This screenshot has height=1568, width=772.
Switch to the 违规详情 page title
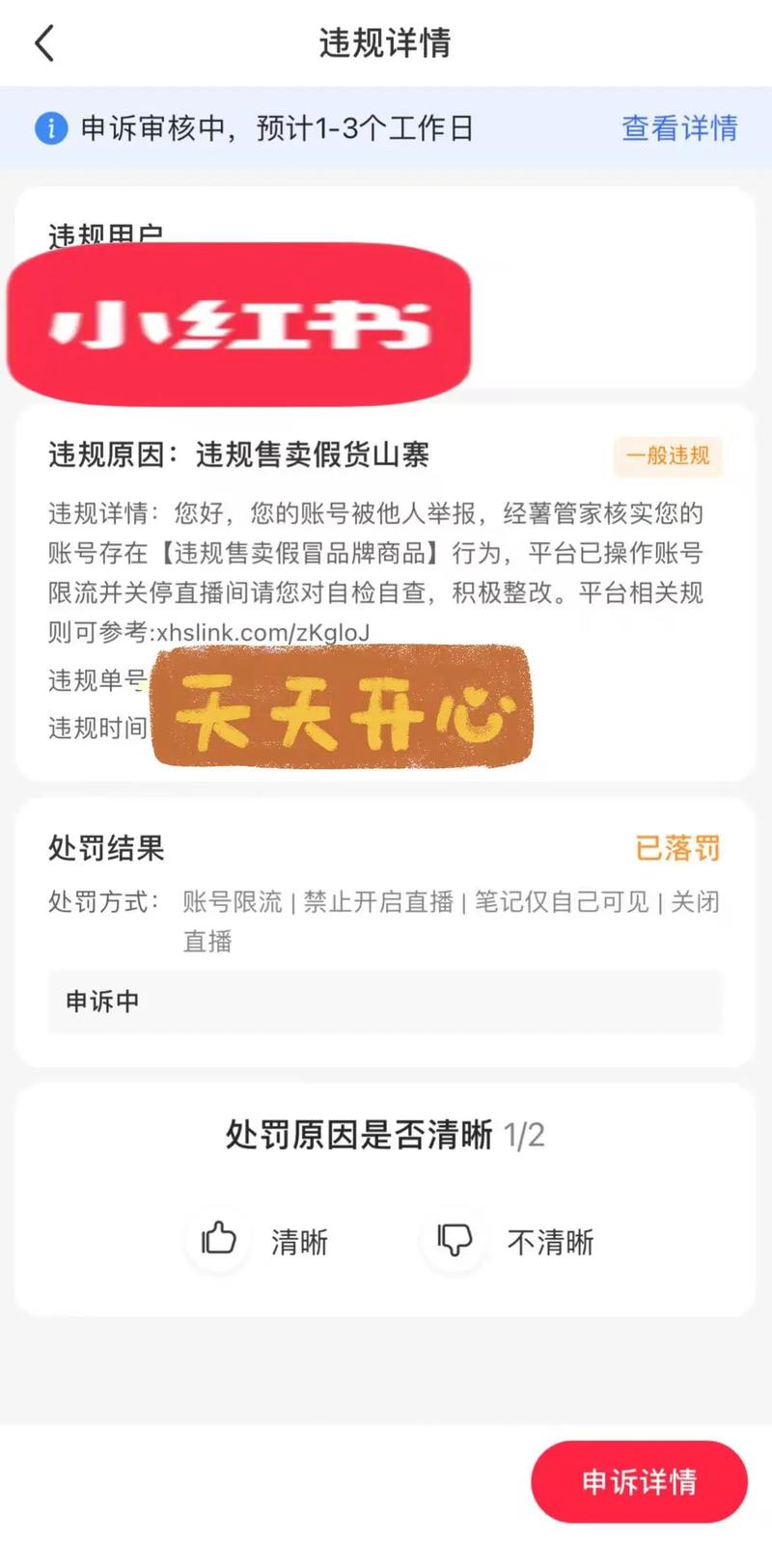click(x=385, y=43)
